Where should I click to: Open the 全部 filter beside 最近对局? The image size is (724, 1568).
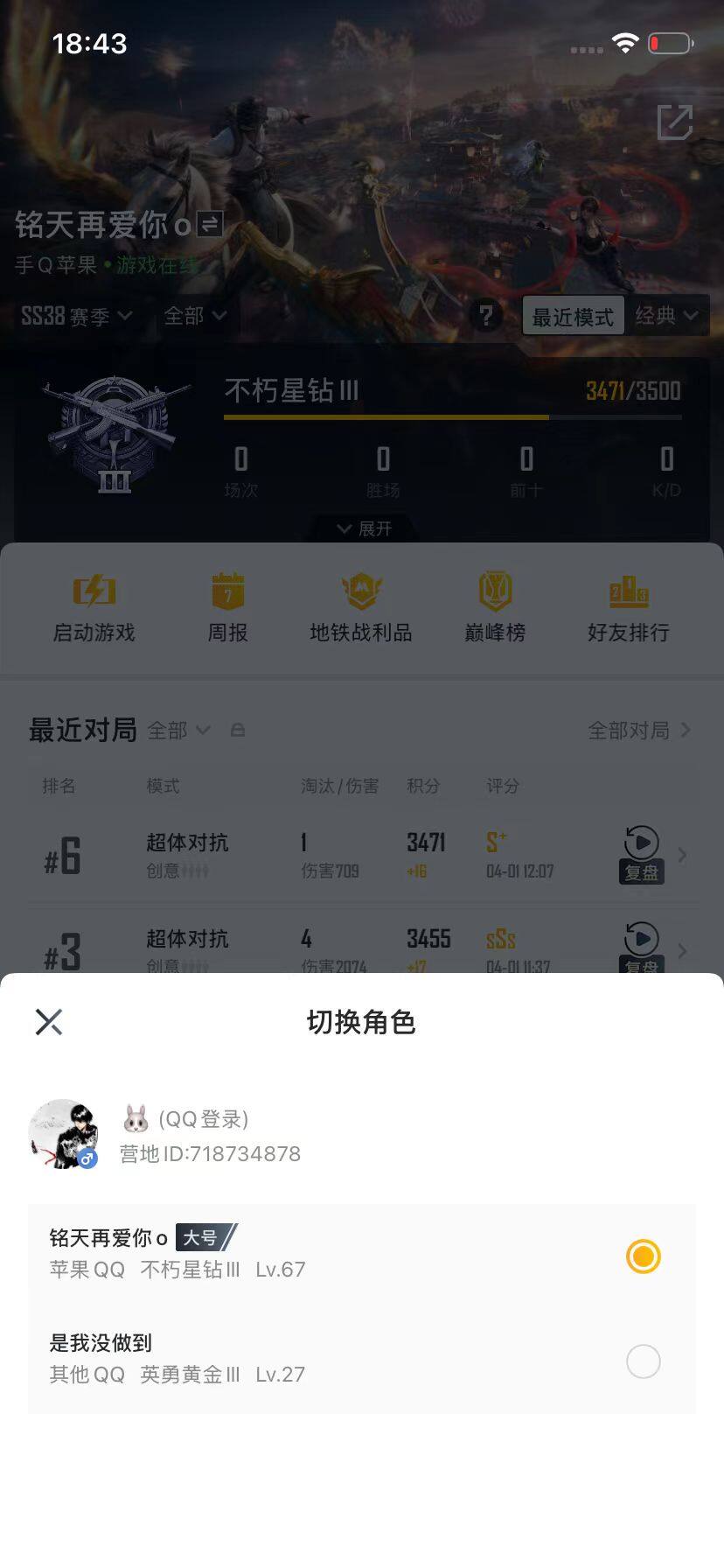tap(179, 730)
